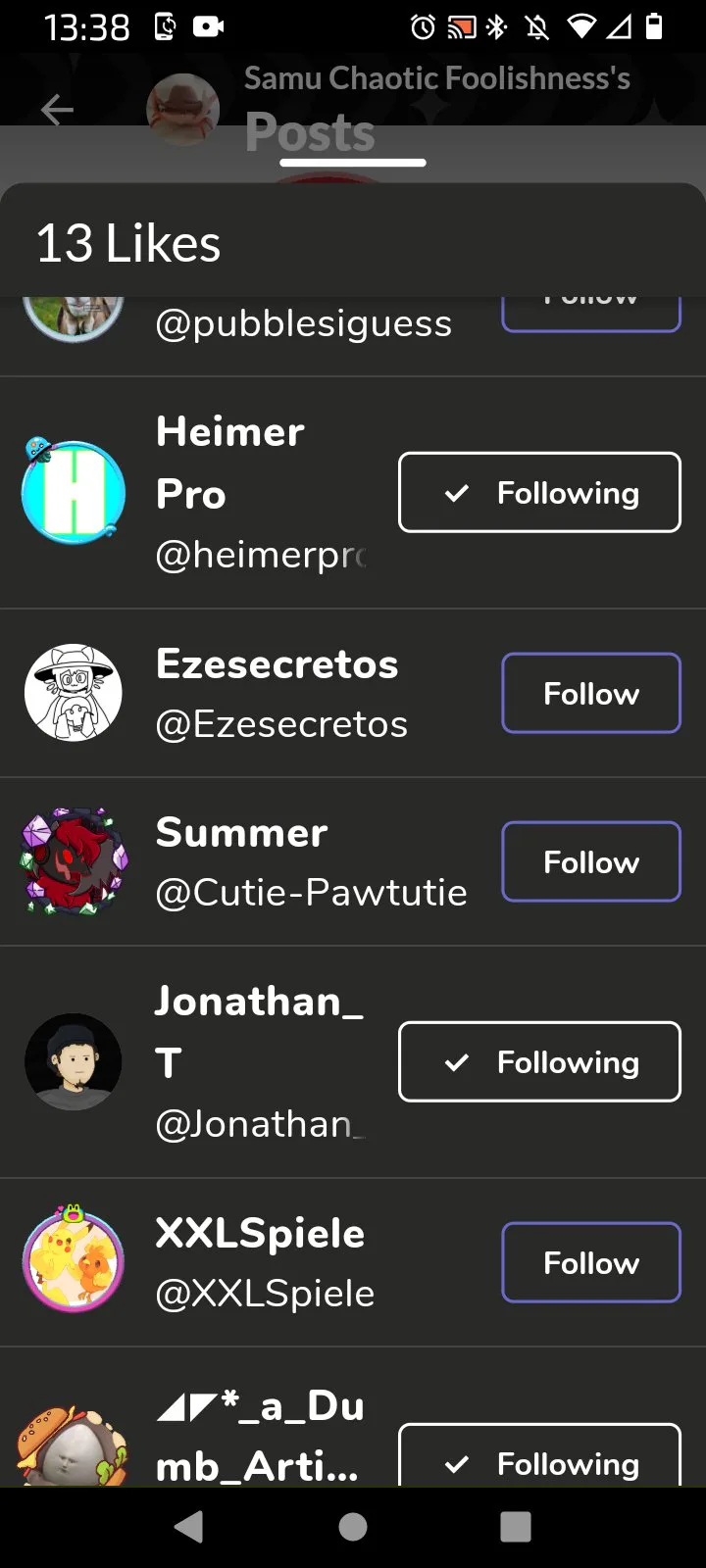Follow XXLSpiele
The height and width of the screenshot is (1568, 706).
pyautogui.click(x=590, y=1262)
